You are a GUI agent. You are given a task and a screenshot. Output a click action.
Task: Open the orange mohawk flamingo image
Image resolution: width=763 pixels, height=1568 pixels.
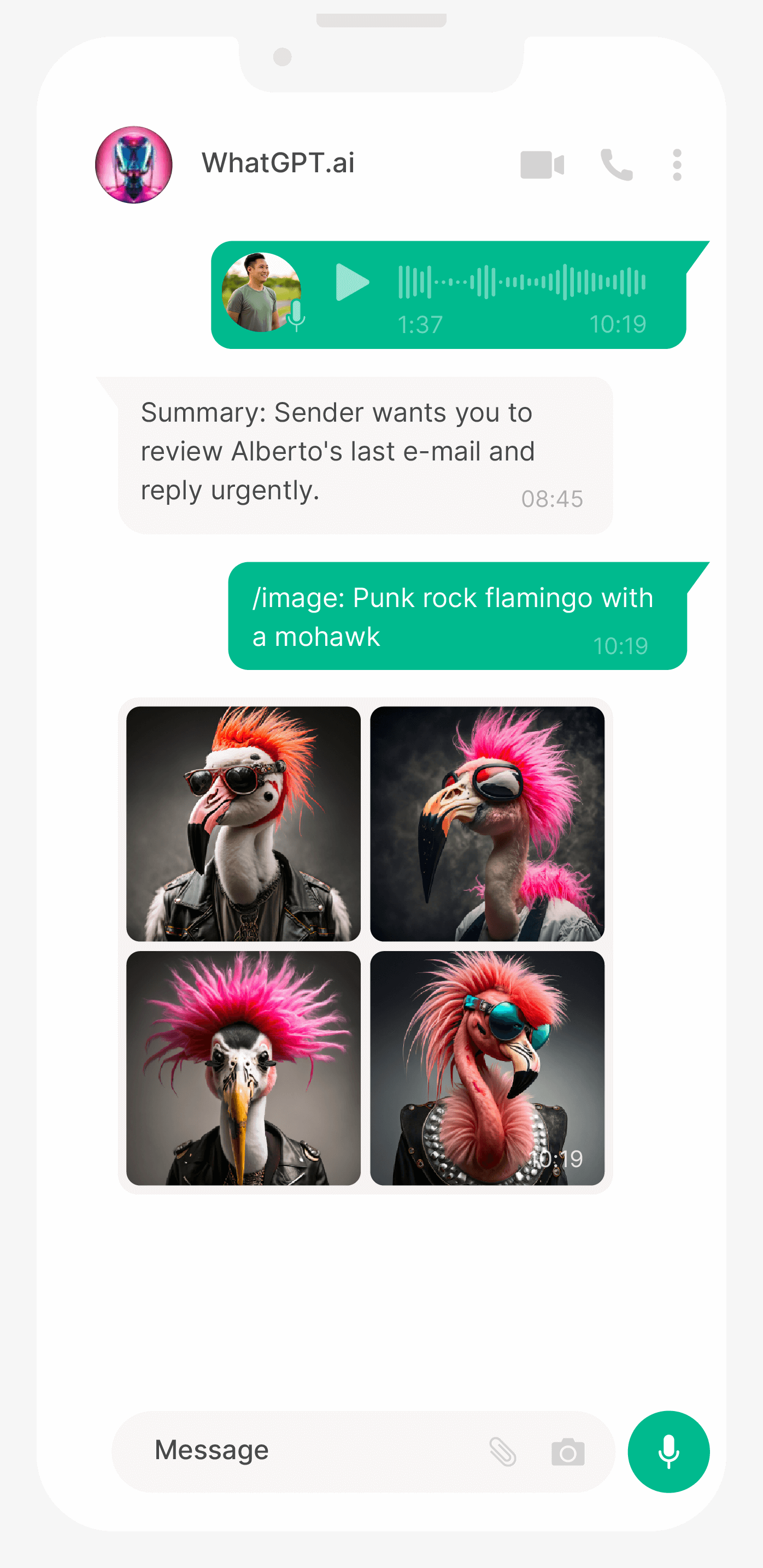[x=243, y=824]
